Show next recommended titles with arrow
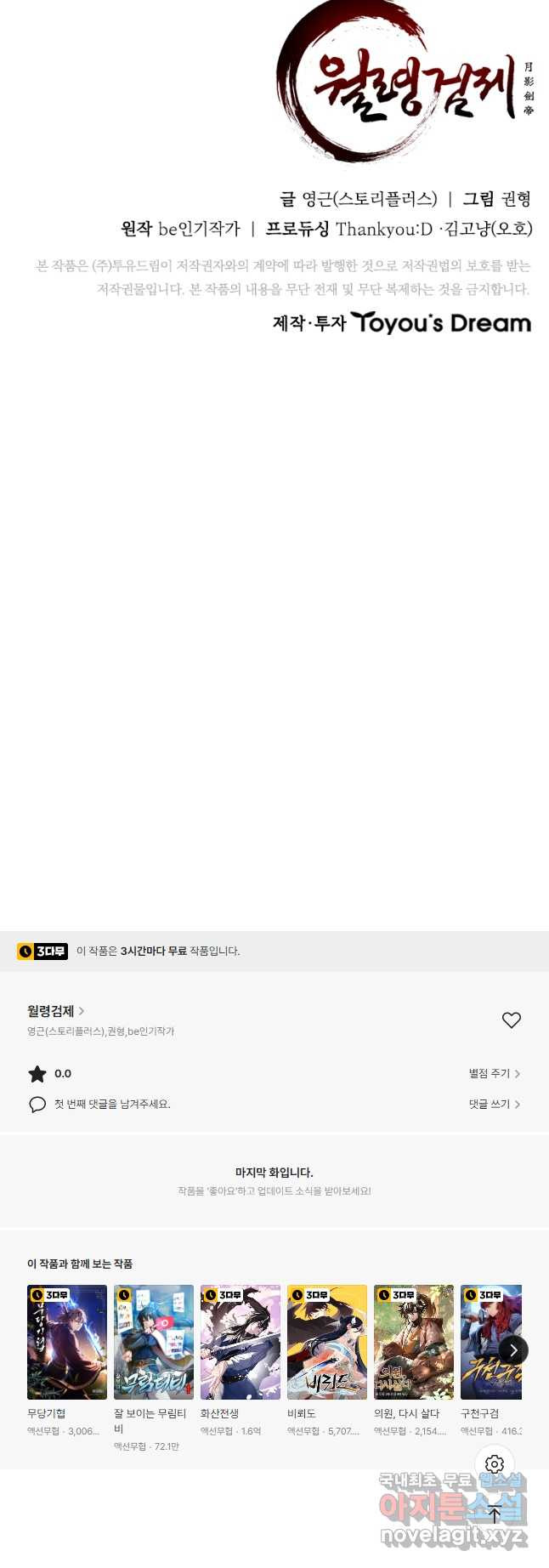Image resolution: width=549 pixels, height=1568 pixels. coord(512,1350)
